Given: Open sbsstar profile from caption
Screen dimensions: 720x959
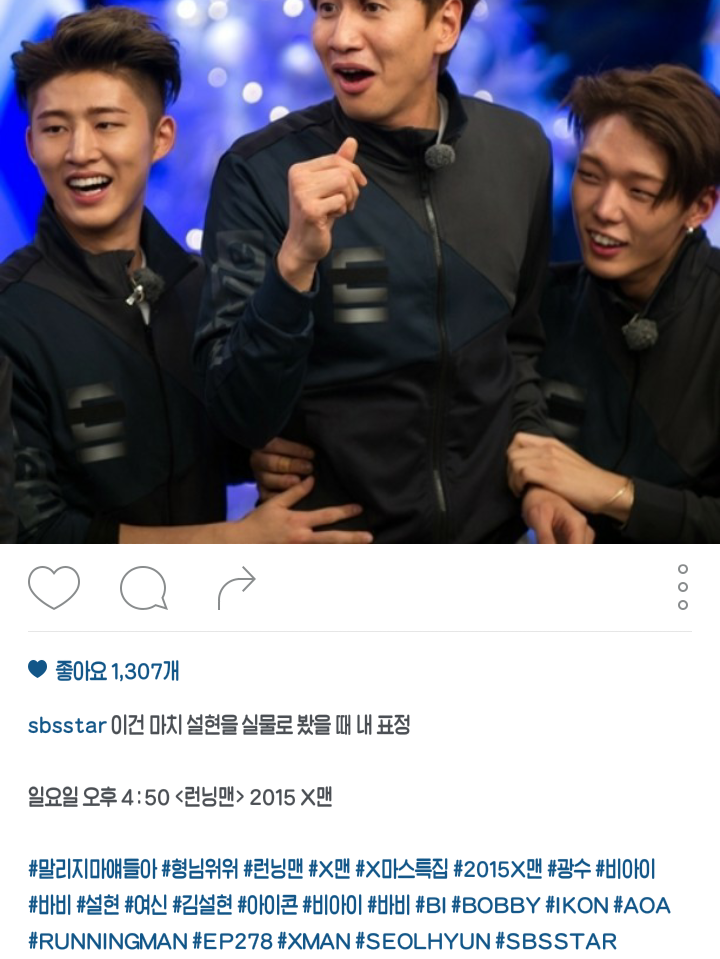Looking at the screenshot, I should tap(66, 726).
